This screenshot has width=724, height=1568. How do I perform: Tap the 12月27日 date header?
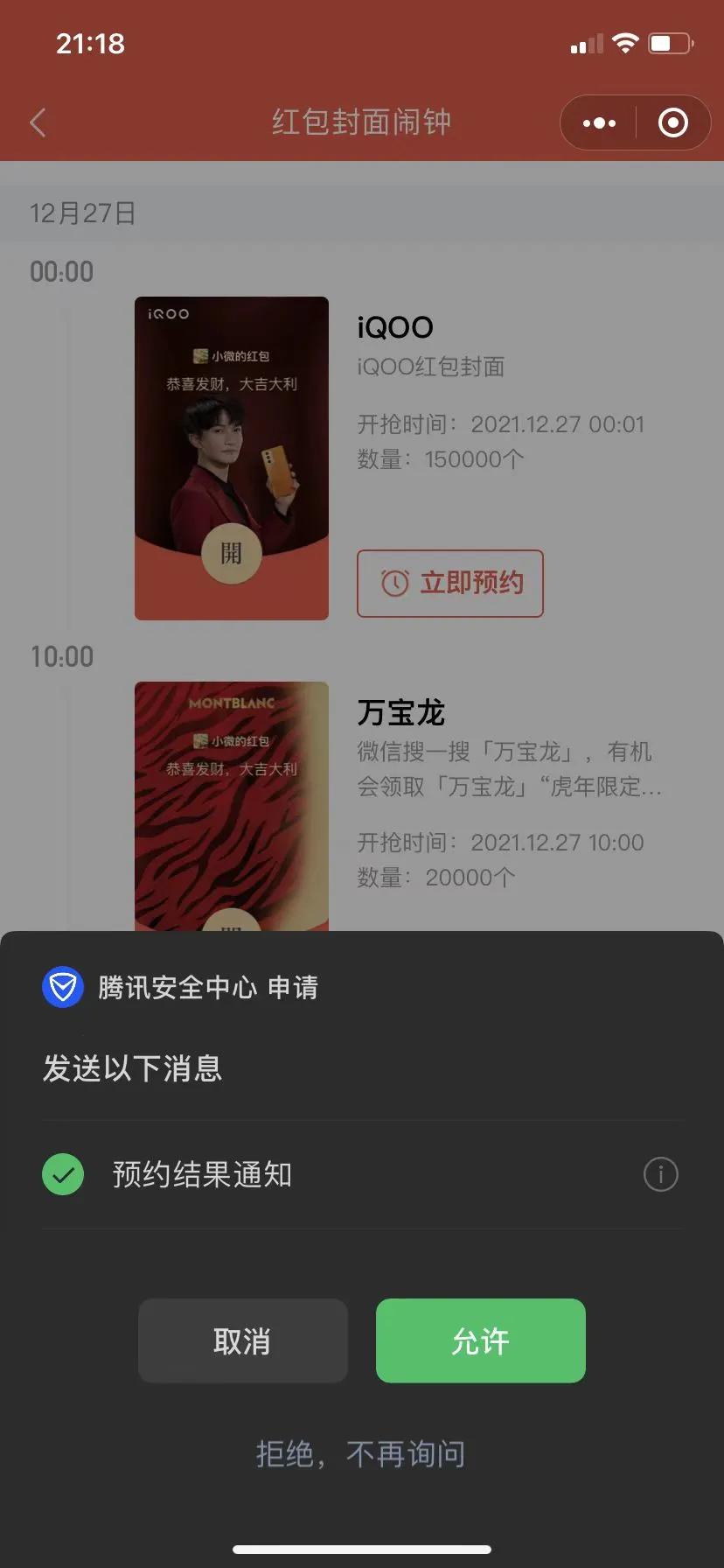click(82, 213)
